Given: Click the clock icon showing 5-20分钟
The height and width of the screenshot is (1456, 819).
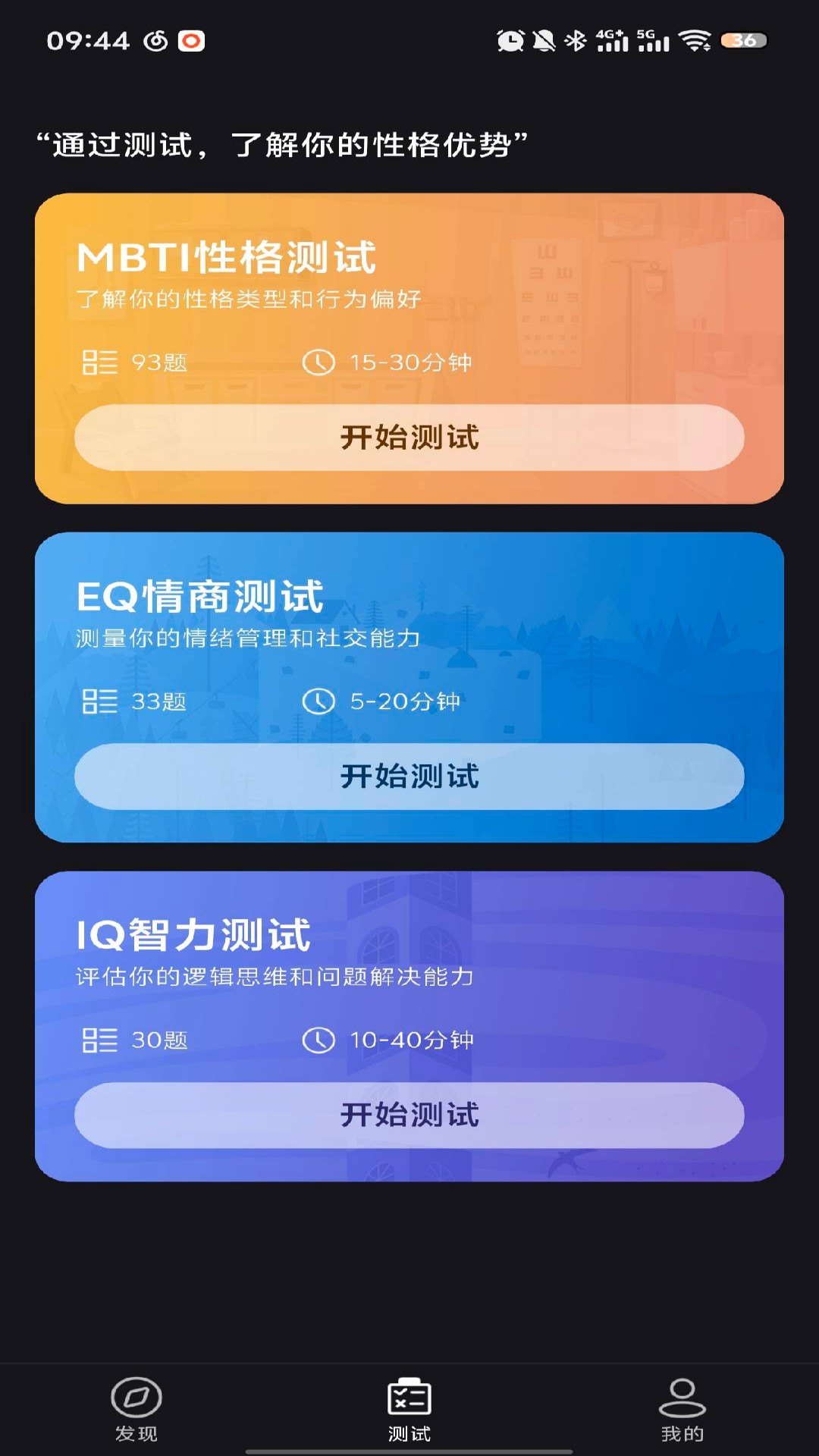Looking at the screenshot, I should (319, 701).
